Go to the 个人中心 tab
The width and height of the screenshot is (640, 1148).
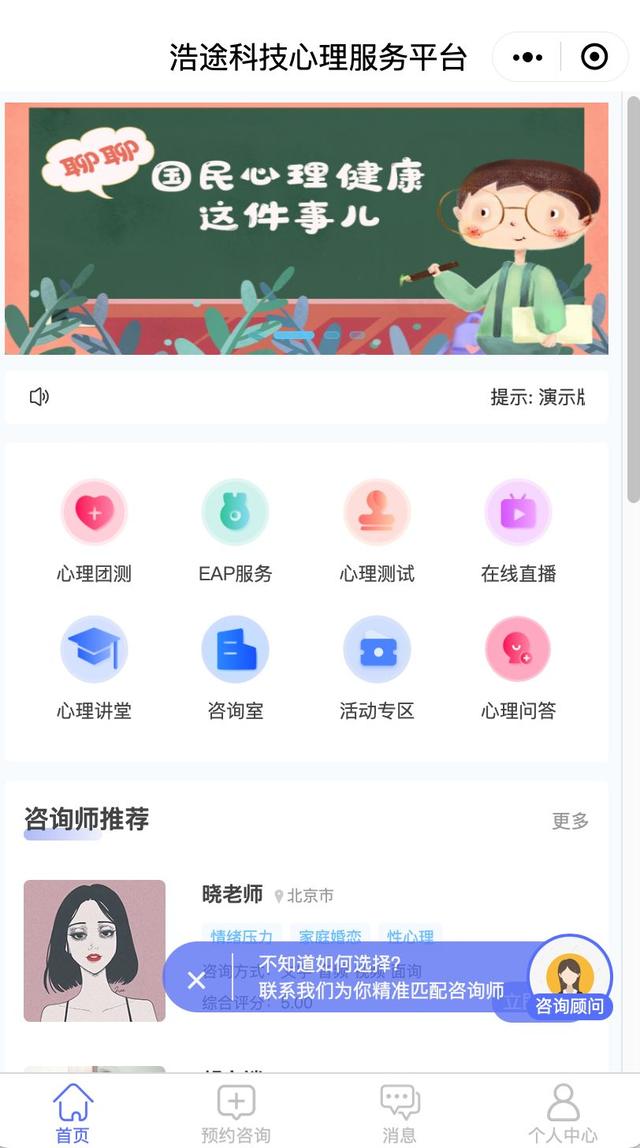click(x=563, y=1112)
